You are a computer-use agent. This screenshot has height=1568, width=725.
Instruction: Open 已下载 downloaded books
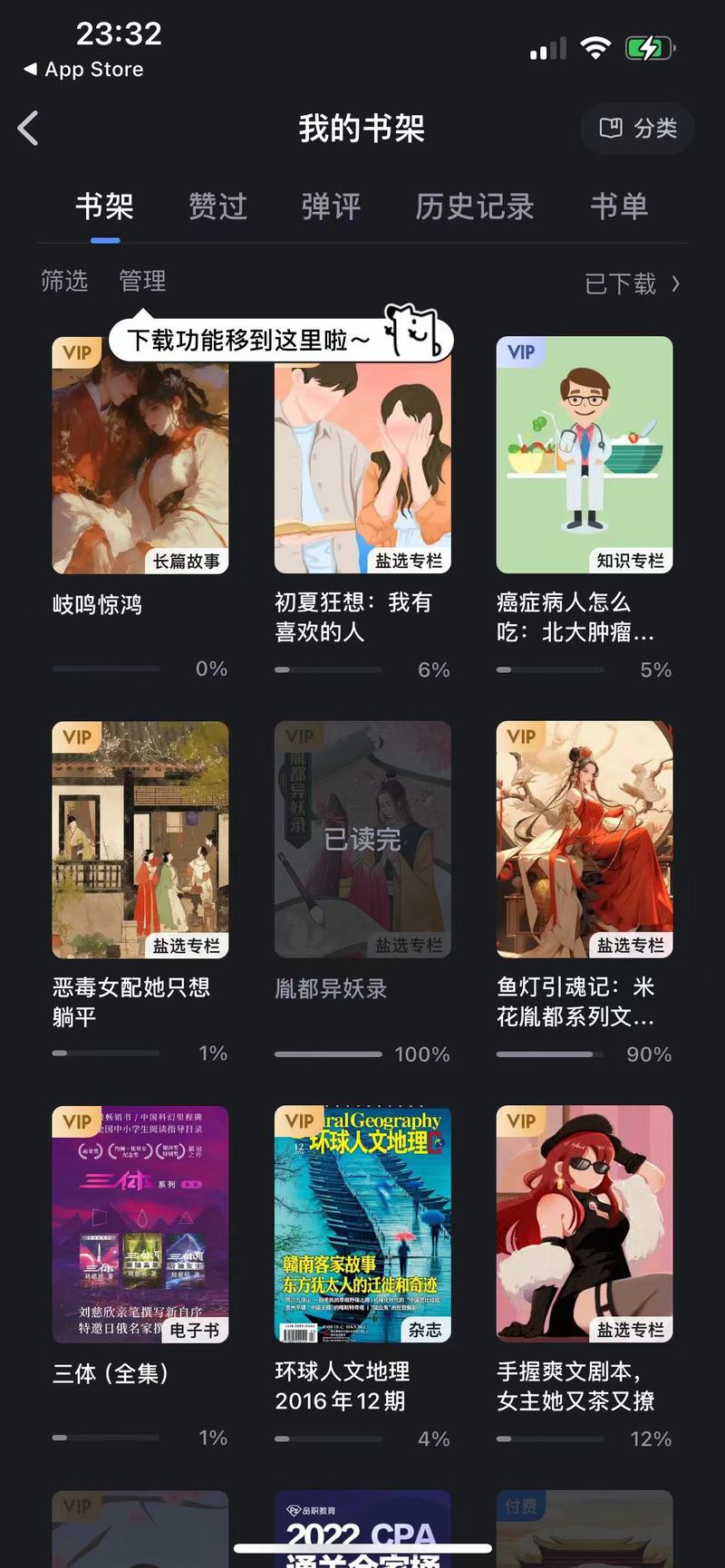pos(632,284)
